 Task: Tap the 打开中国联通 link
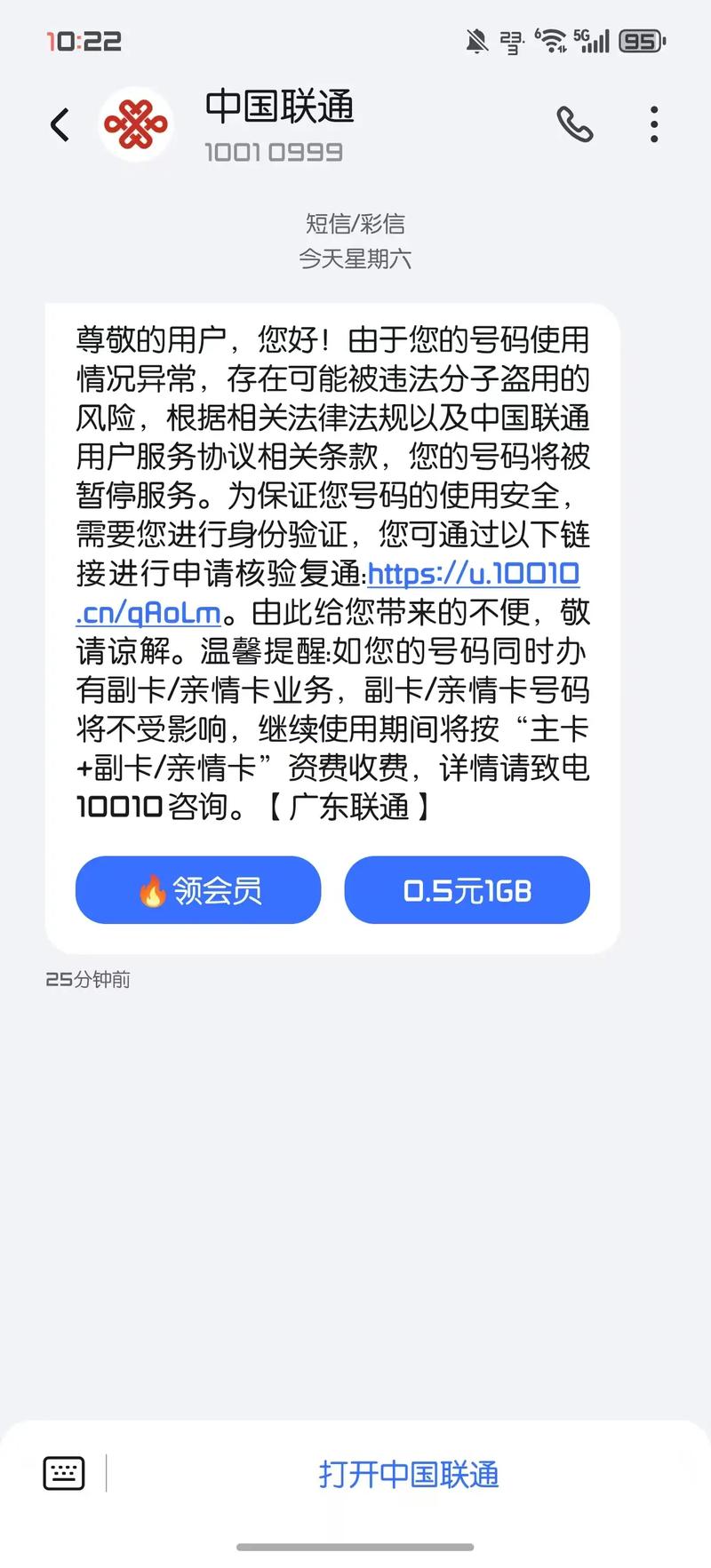[409, 1474]
